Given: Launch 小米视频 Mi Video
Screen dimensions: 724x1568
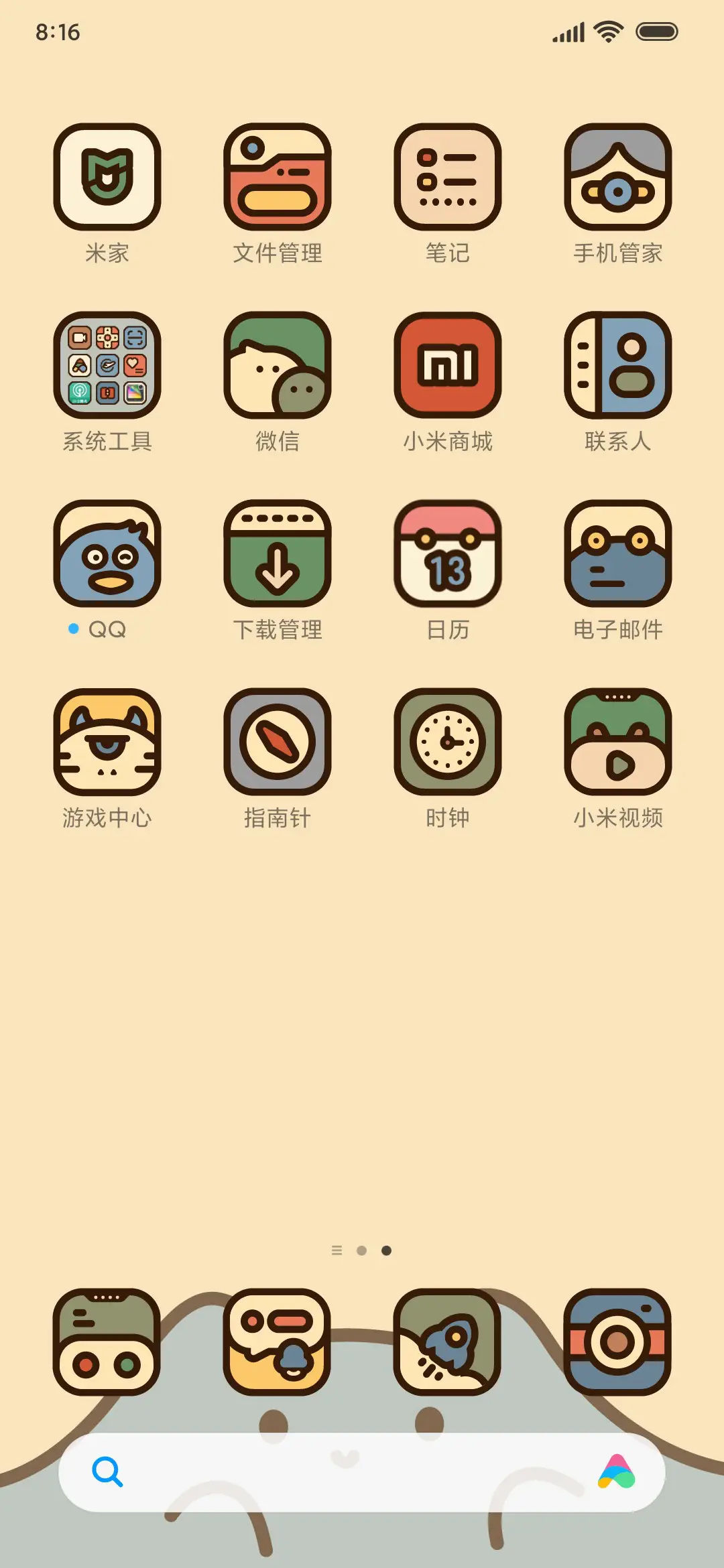Looking at the screenshot, I should (617, 742).
